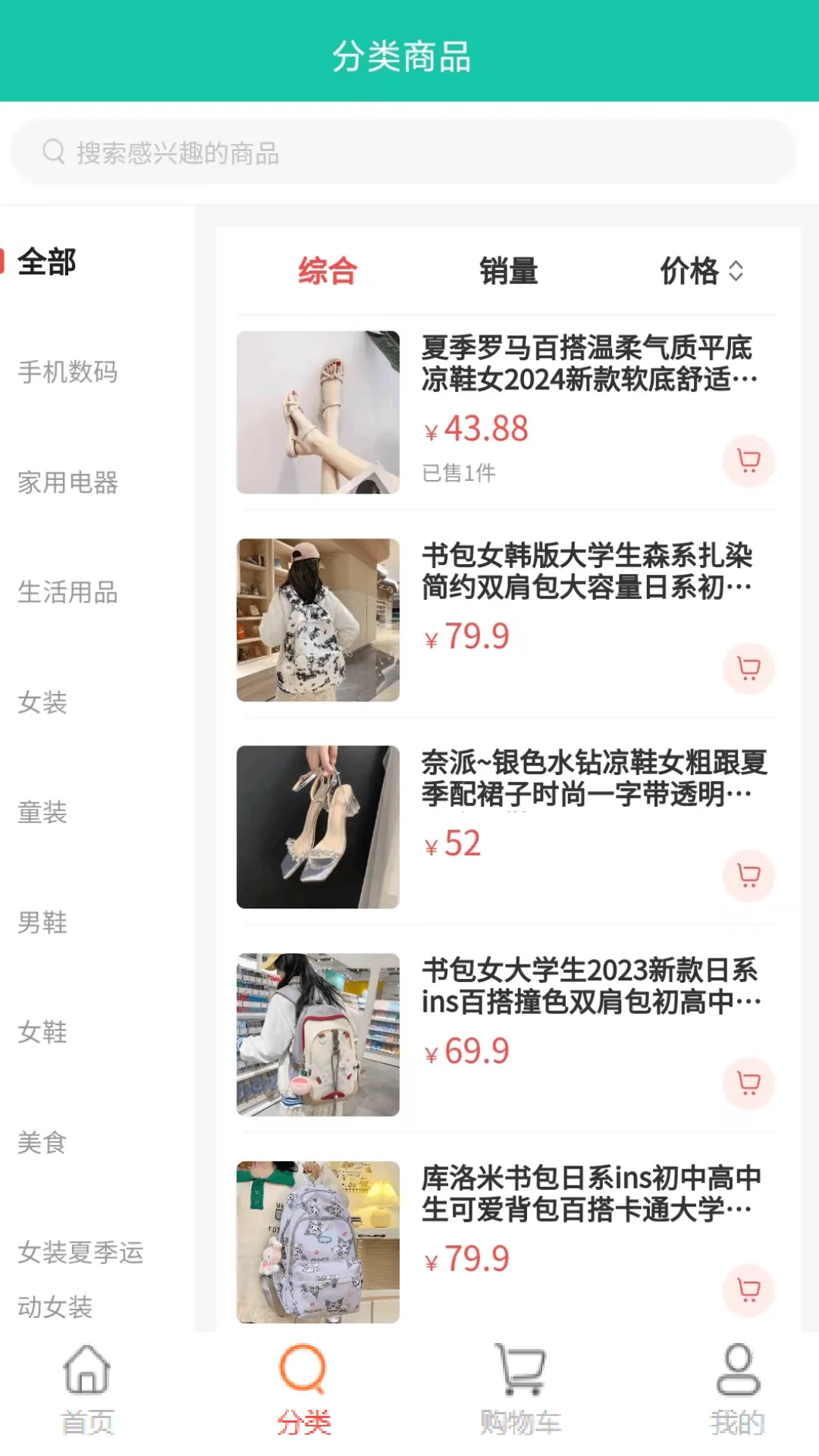Browse the 女鞋 category
Image resolution: width=819 pixels, height=1456 pixels.
click(43, 1032)
